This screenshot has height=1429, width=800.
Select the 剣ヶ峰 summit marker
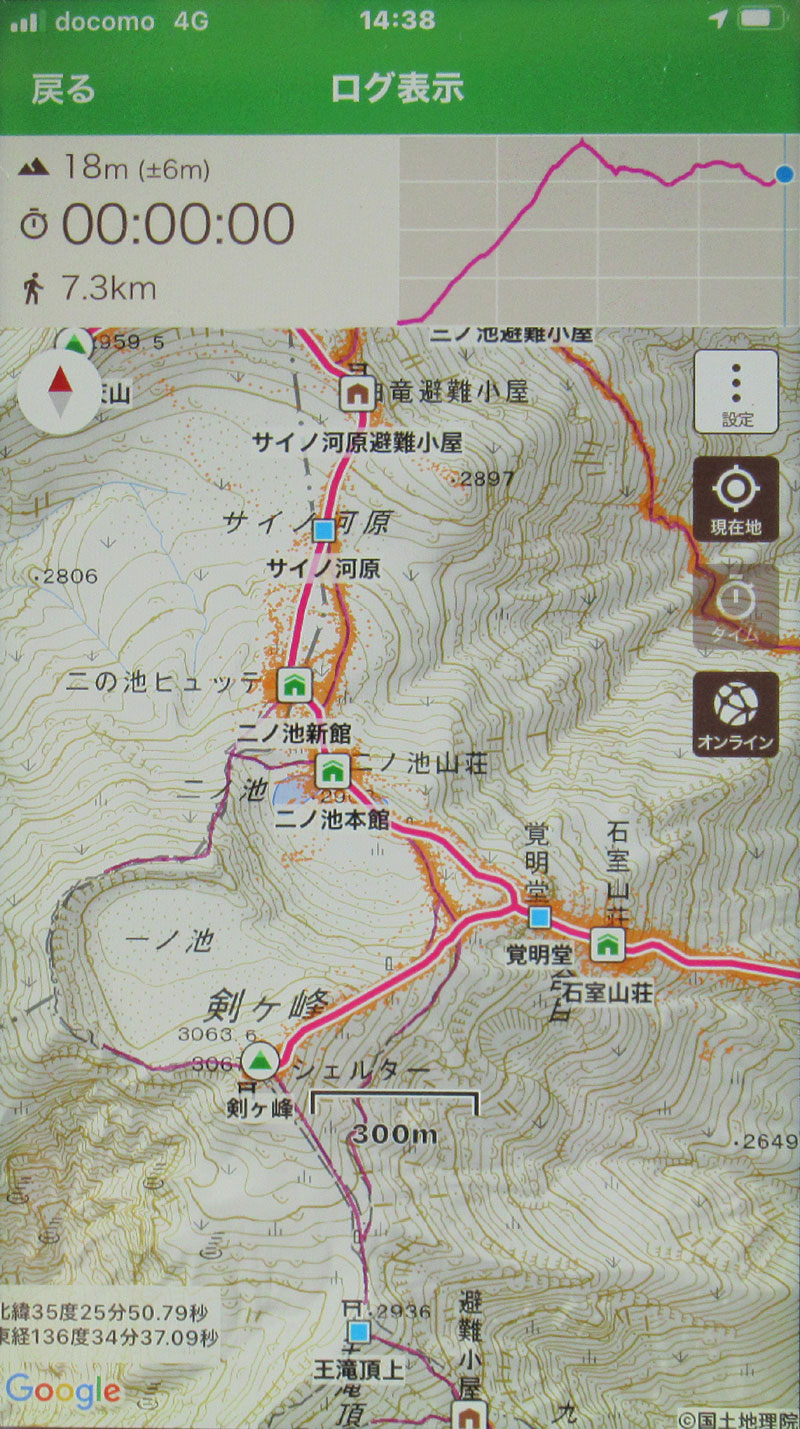[x=260, y=1058]
